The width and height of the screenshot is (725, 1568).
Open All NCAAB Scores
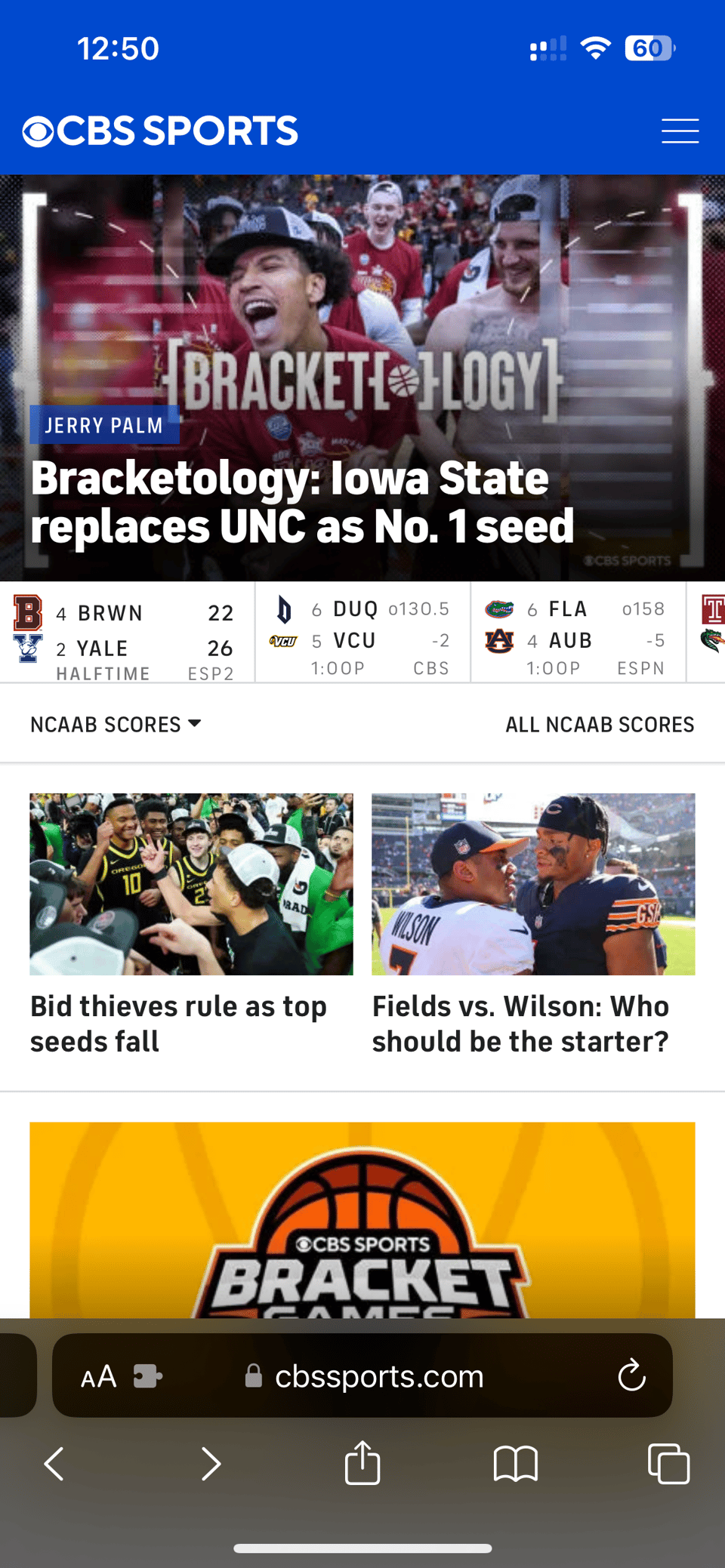[600, 724]
